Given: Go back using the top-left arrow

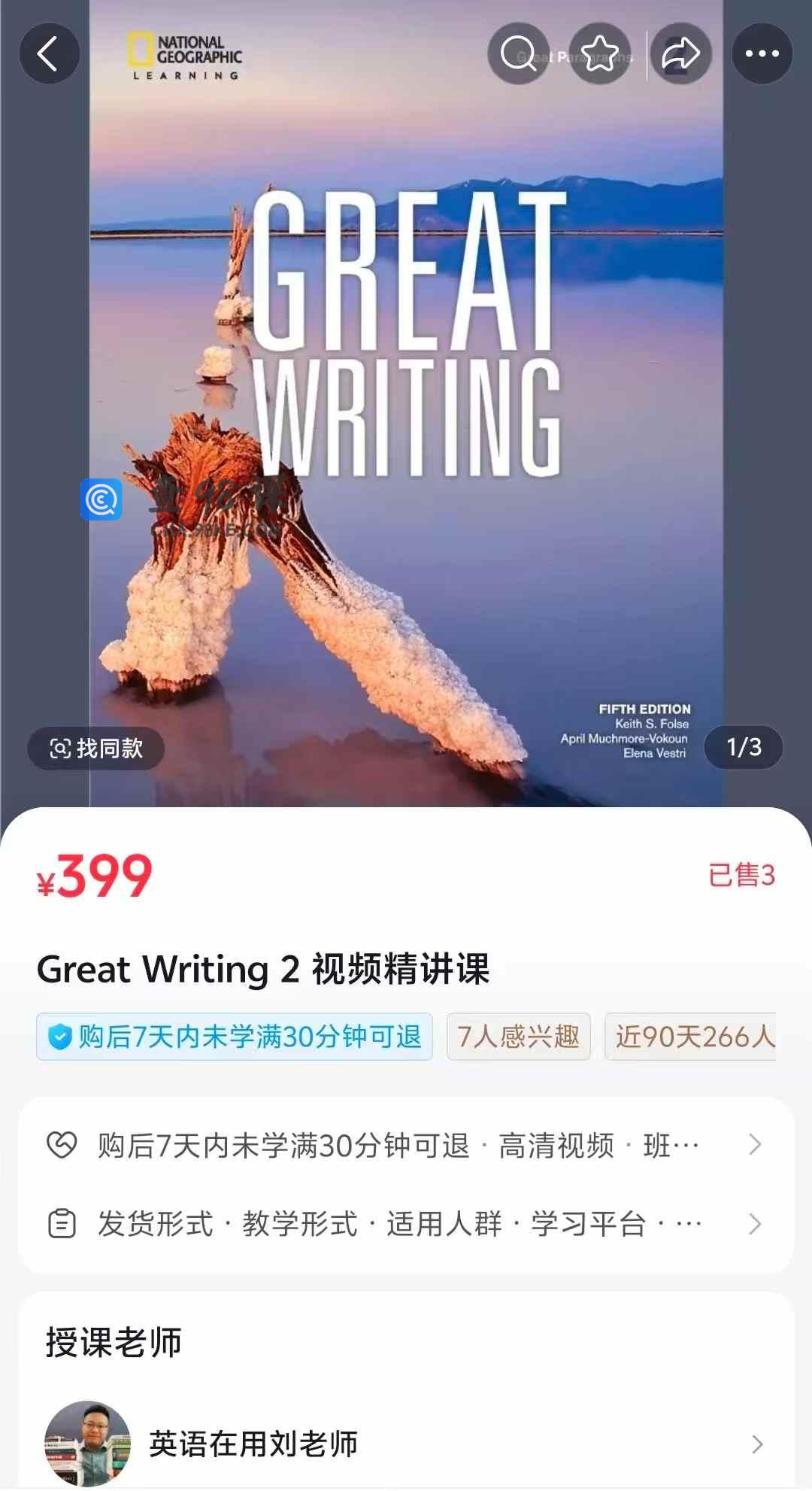Looking at the screenshot, I should pyautogui.click(x=50, y=53).
